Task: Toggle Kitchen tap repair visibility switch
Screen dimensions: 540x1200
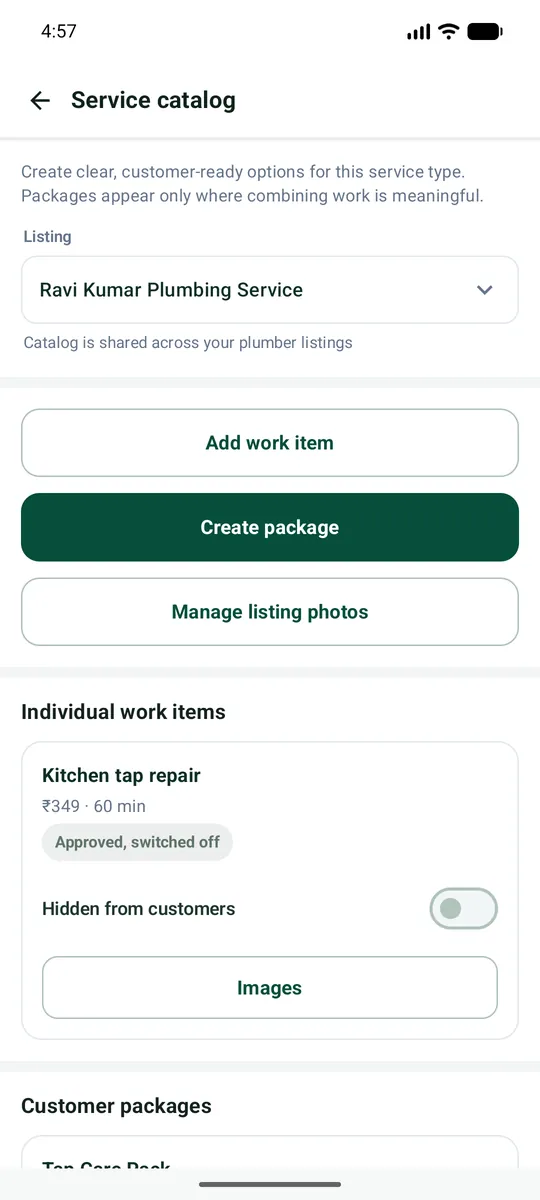Action: coord(464,909)
